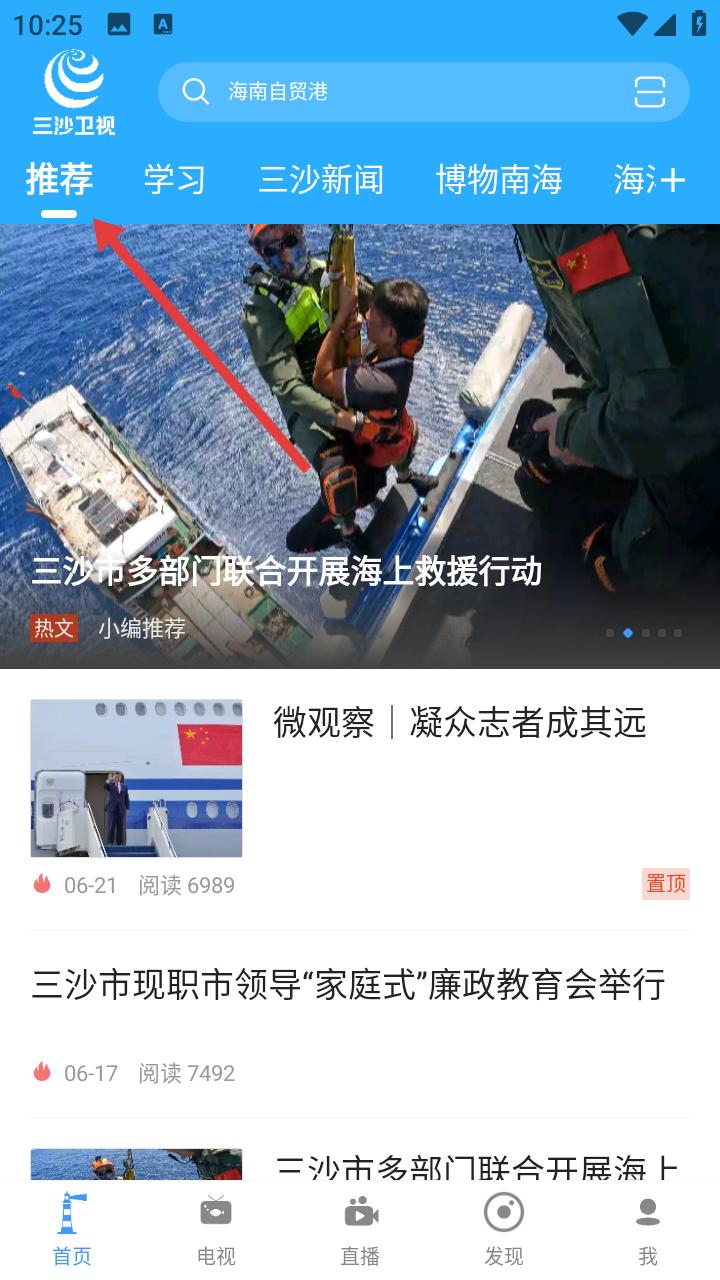Switch to the 学习 tab
720x1280 pixels.
(x=175, y=180)
